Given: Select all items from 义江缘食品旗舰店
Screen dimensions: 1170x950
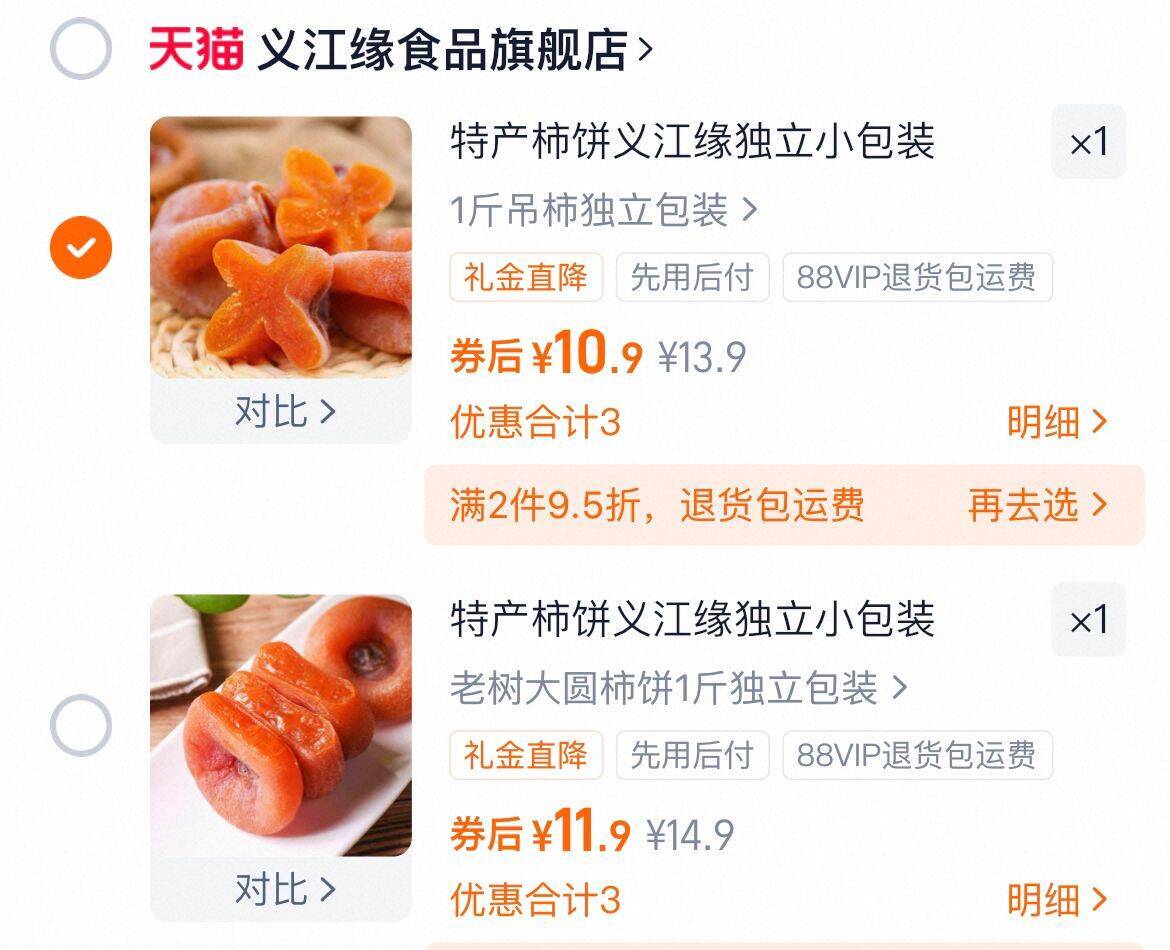Looking at the screenshot, I should tap(80, 49).
